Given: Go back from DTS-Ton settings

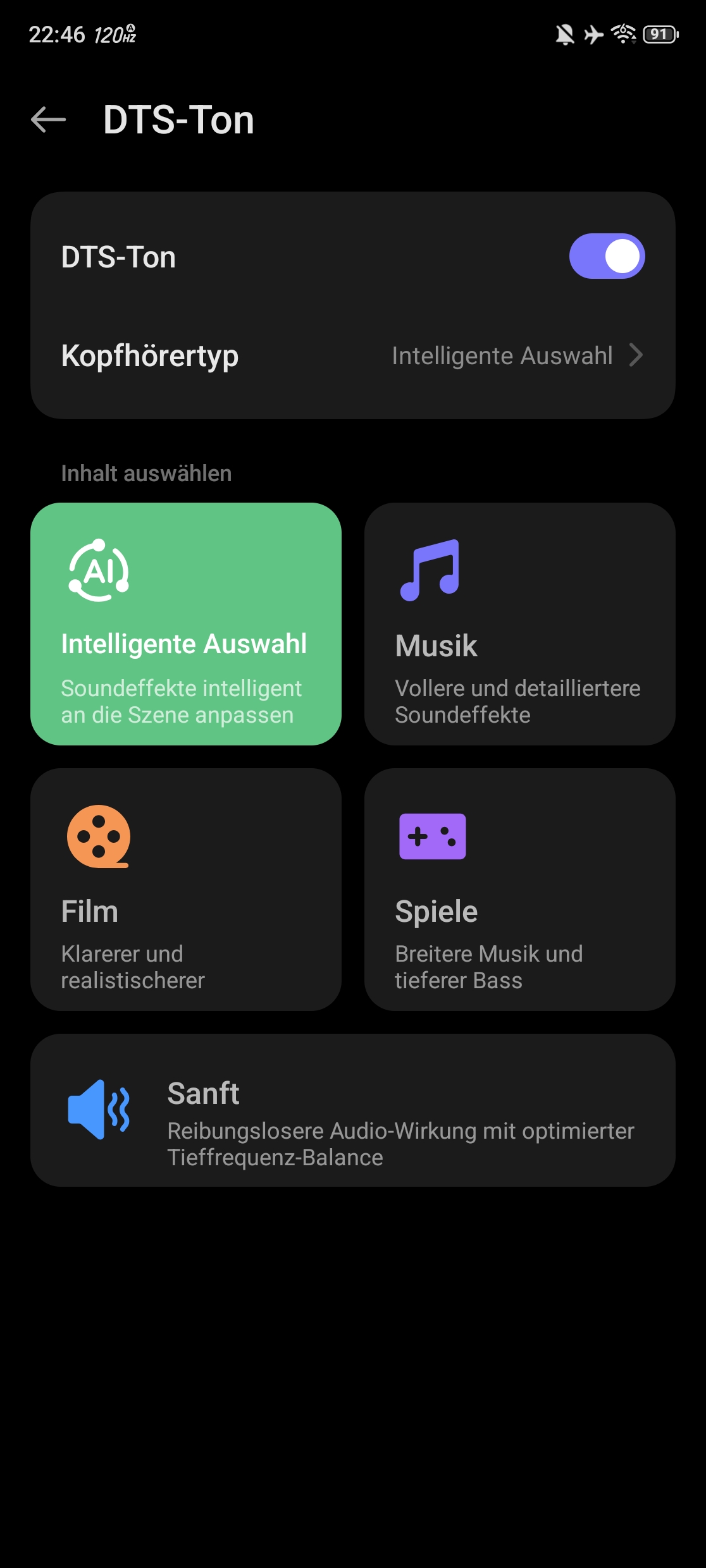Looking at the screenshot, I should pyautogui.click(x=49, y=119).
